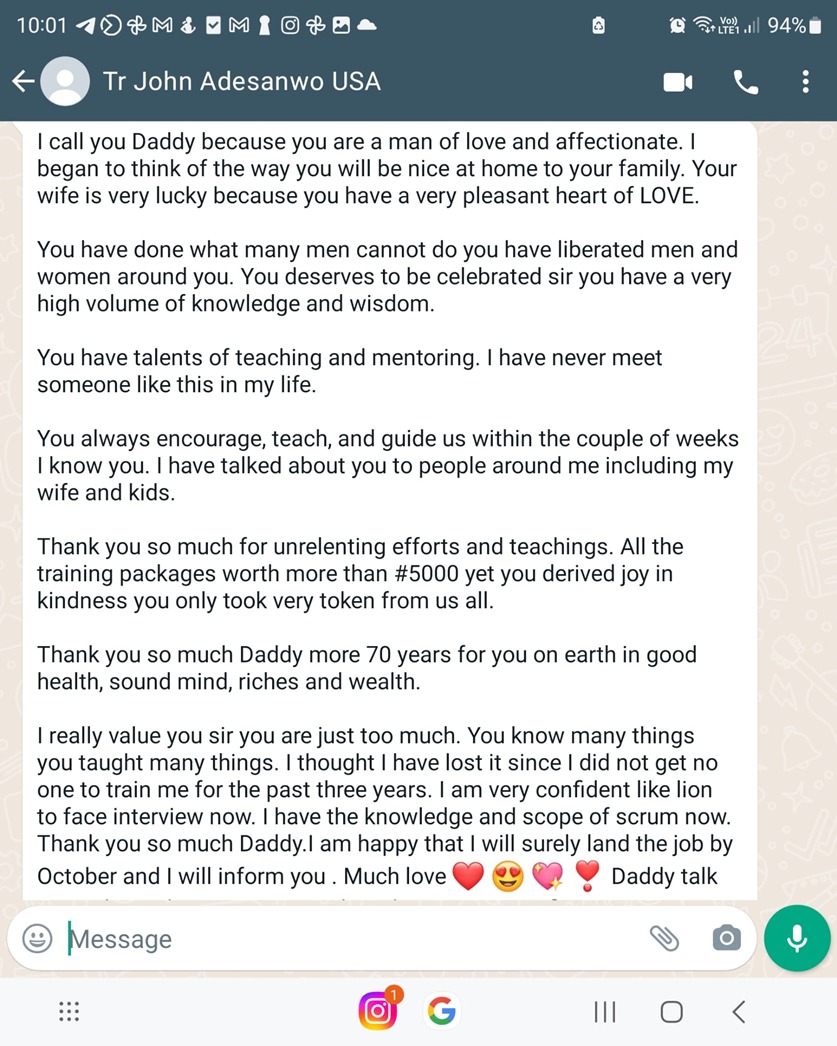
Task: Open Tr John Adesanwo USA contact info
Action: [241, 82]
